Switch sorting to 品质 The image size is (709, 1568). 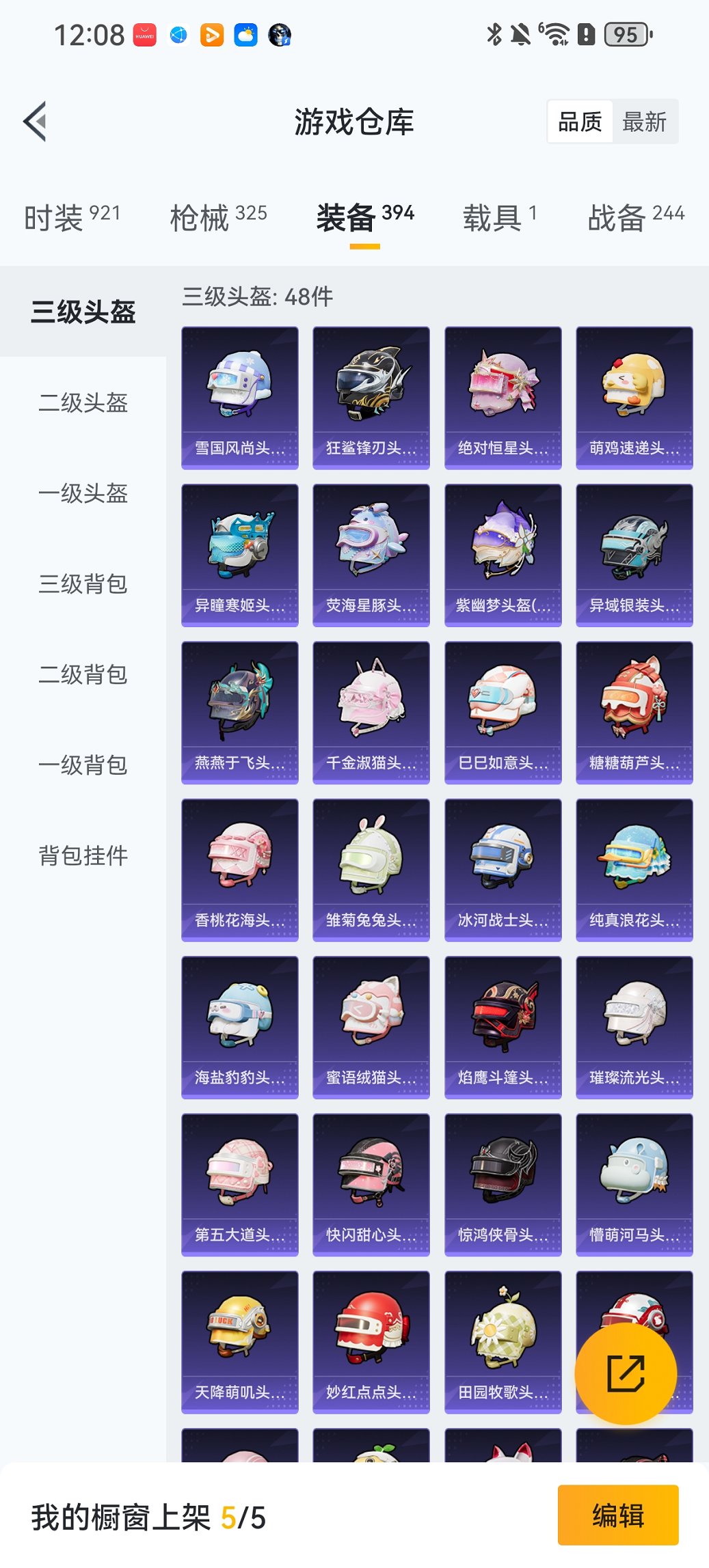click(x=581, y=121)
